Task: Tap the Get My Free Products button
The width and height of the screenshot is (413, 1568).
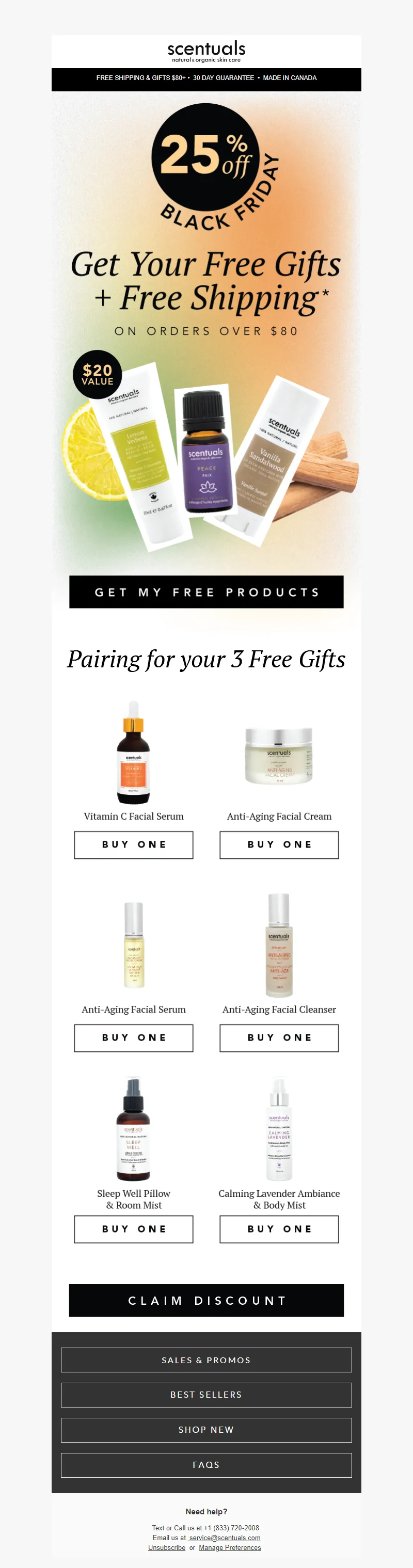Action: tap(206, 591)
